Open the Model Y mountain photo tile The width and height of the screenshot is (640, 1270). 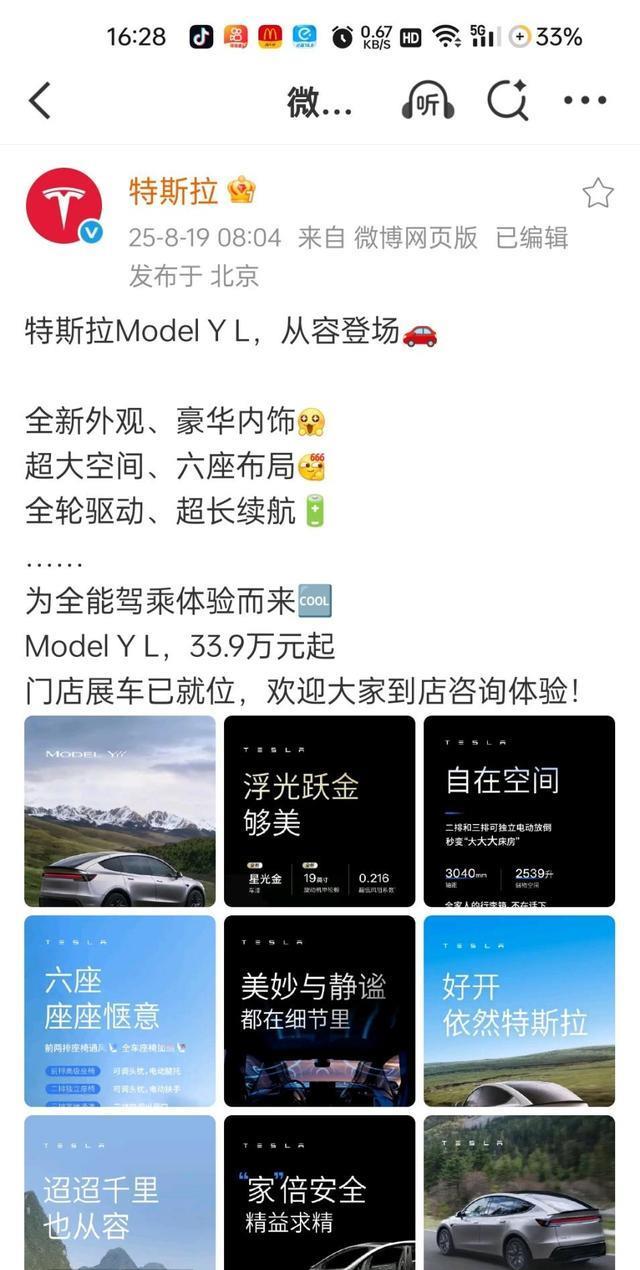(120, 811)
